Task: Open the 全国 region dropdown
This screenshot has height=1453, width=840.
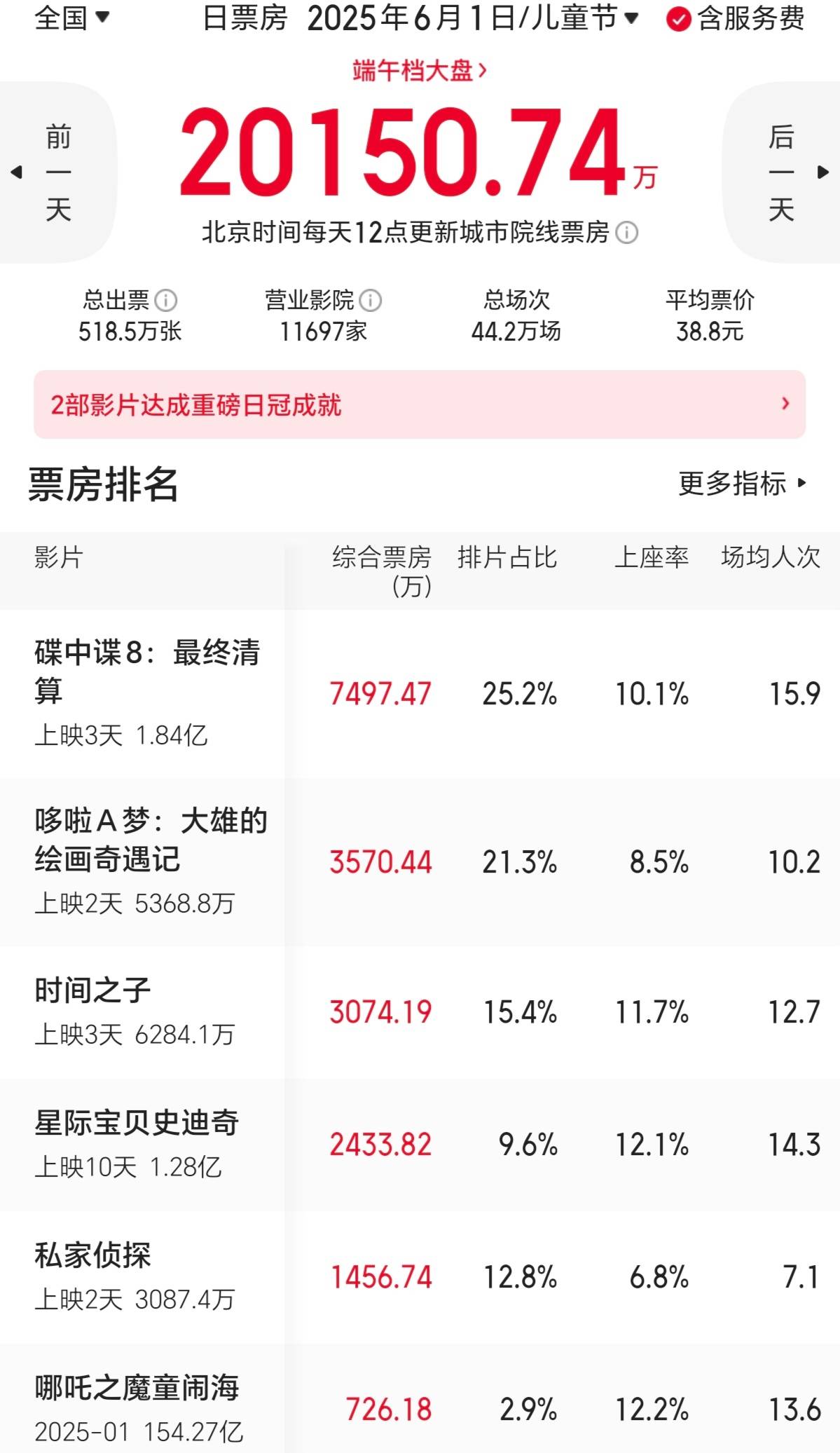Action: coord(72,18)
